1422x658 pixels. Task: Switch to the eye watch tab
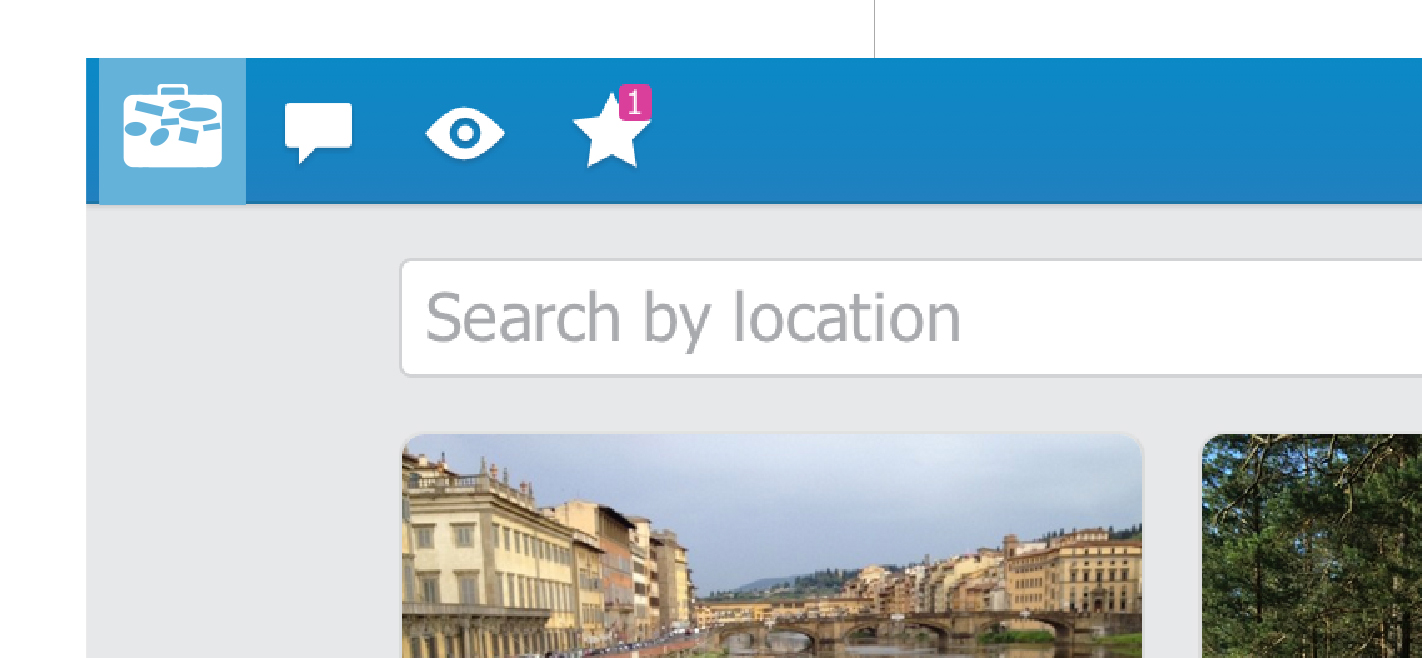pos(464,133)
